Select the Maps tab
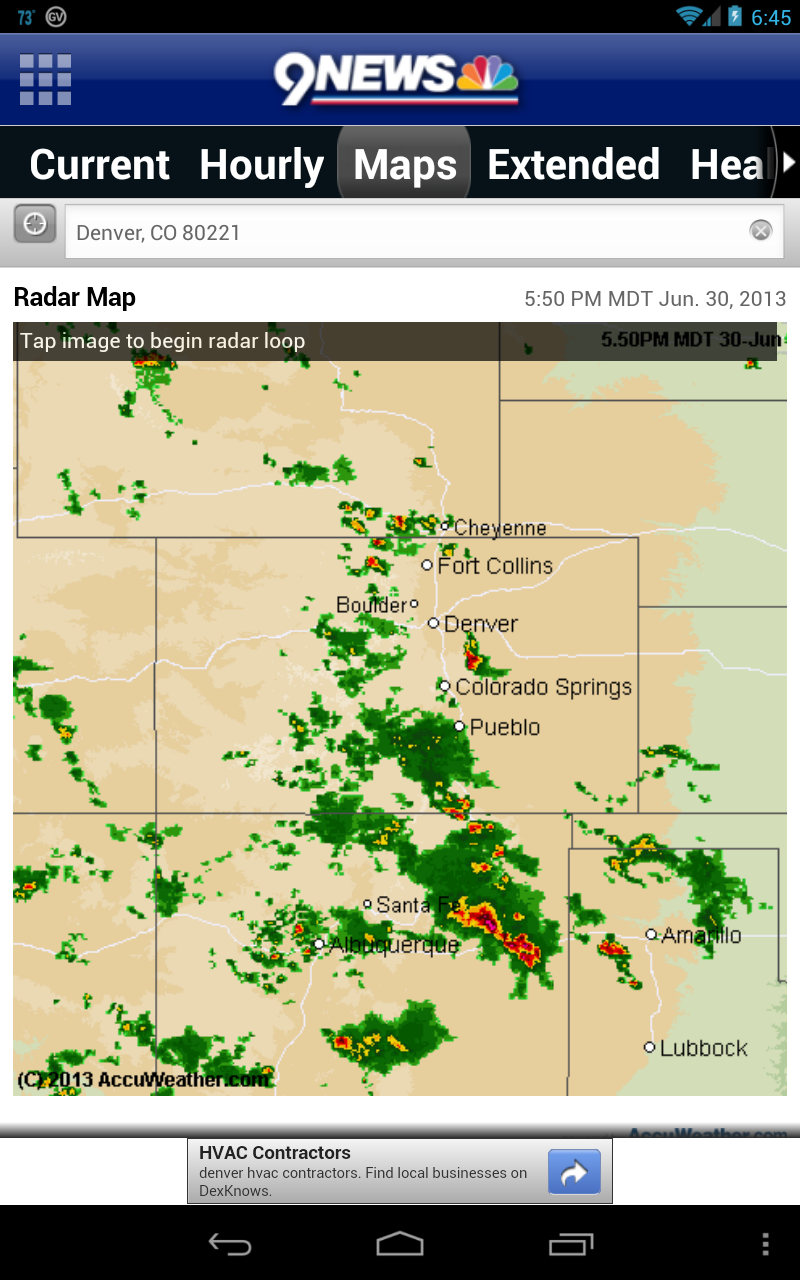The width and height of the screenshot is (800, 1280). pyautogui.click(x=405, y=165)
